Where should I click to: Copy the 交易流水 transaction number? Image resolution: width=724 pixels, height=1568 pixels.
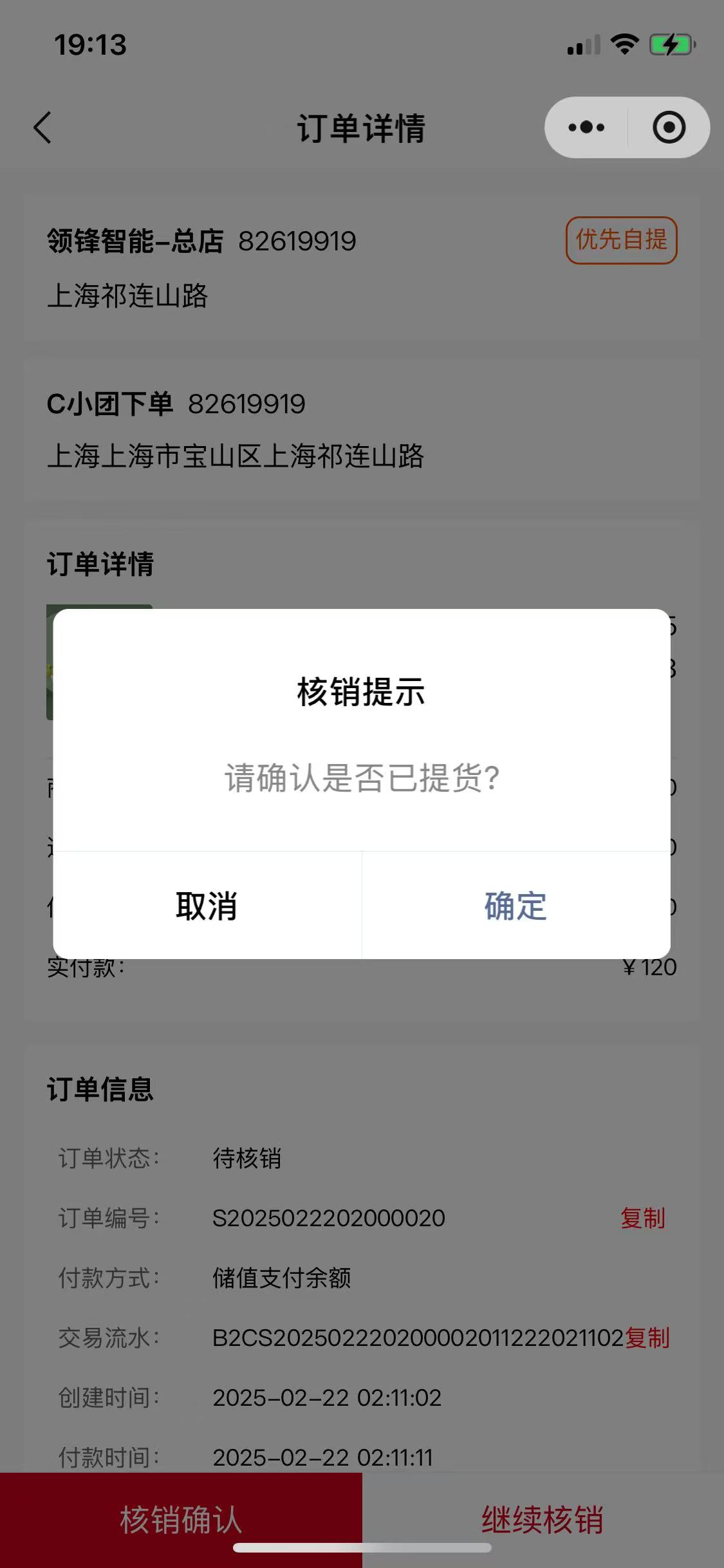coord(647,1338)
